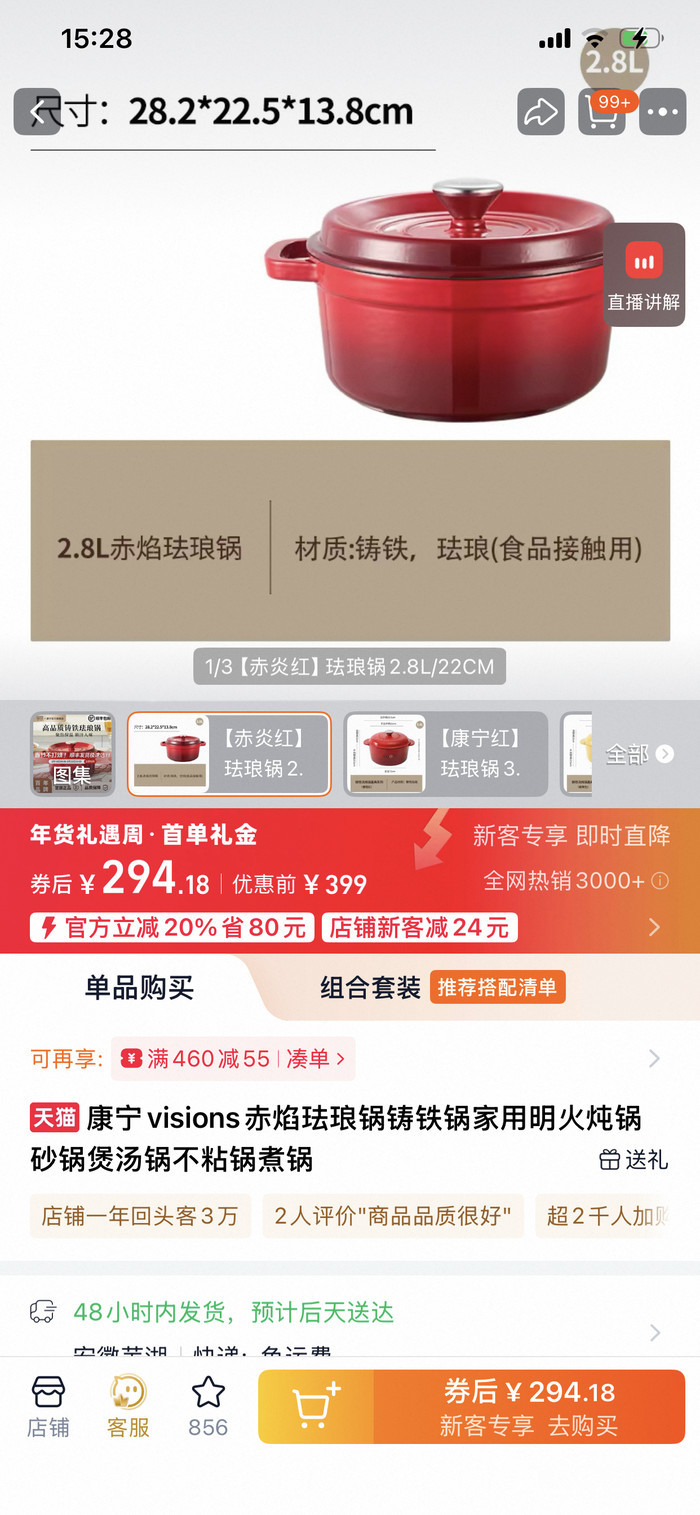This screenshot has height=1515, width=700.
Task: Switch to 单品购买 tab
Action: click(x=139, y=988)
